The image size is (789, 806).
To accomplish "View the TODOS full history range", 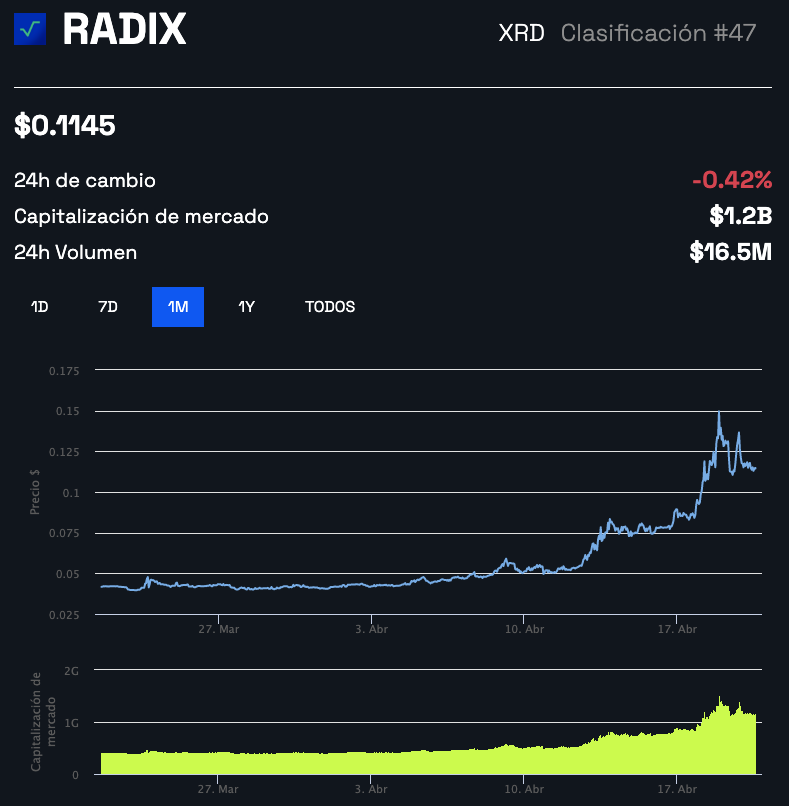I will [x=330, y=307].
